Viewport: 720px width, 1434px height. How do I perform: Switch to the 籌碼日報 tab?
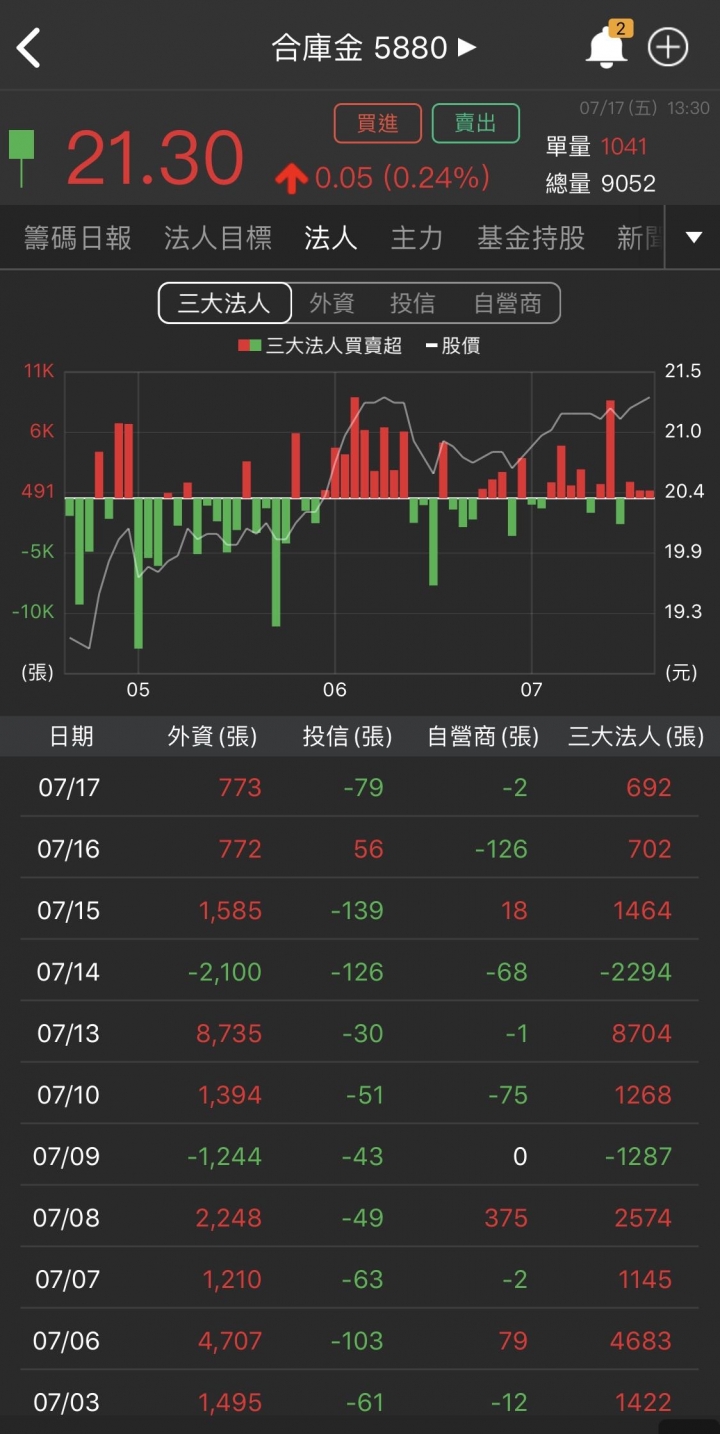tap(78, 237)
